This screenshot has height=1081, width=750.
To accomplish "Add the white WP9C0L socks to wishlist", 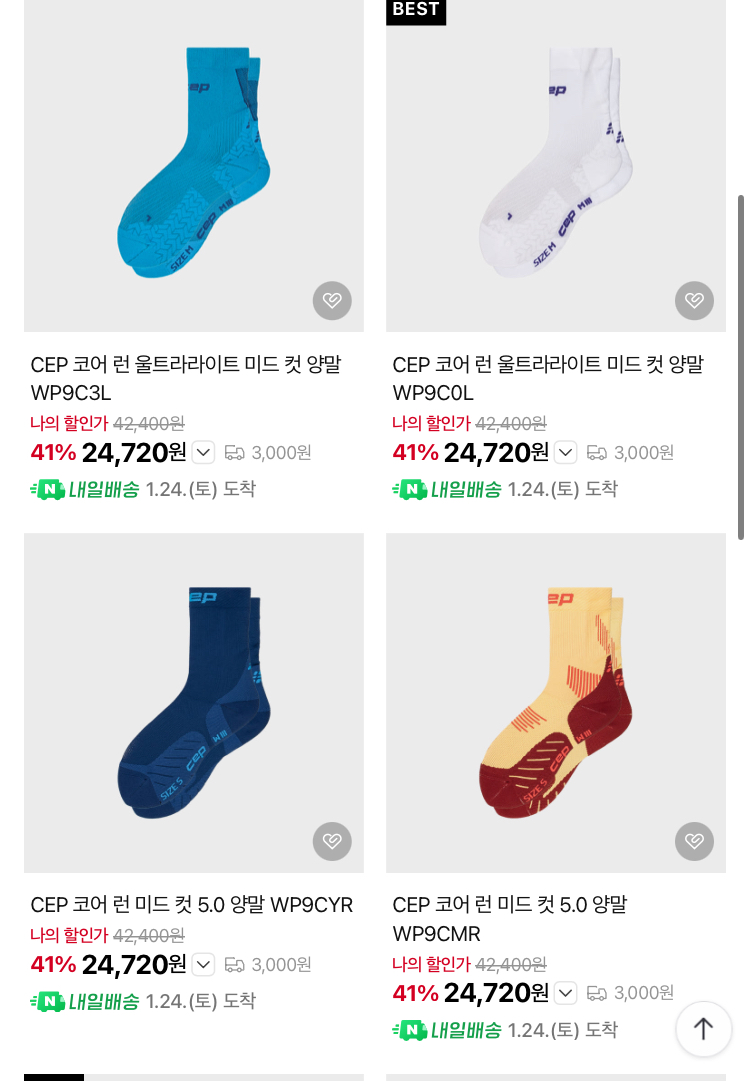I will pyautogui.click(x=694, y=300).
